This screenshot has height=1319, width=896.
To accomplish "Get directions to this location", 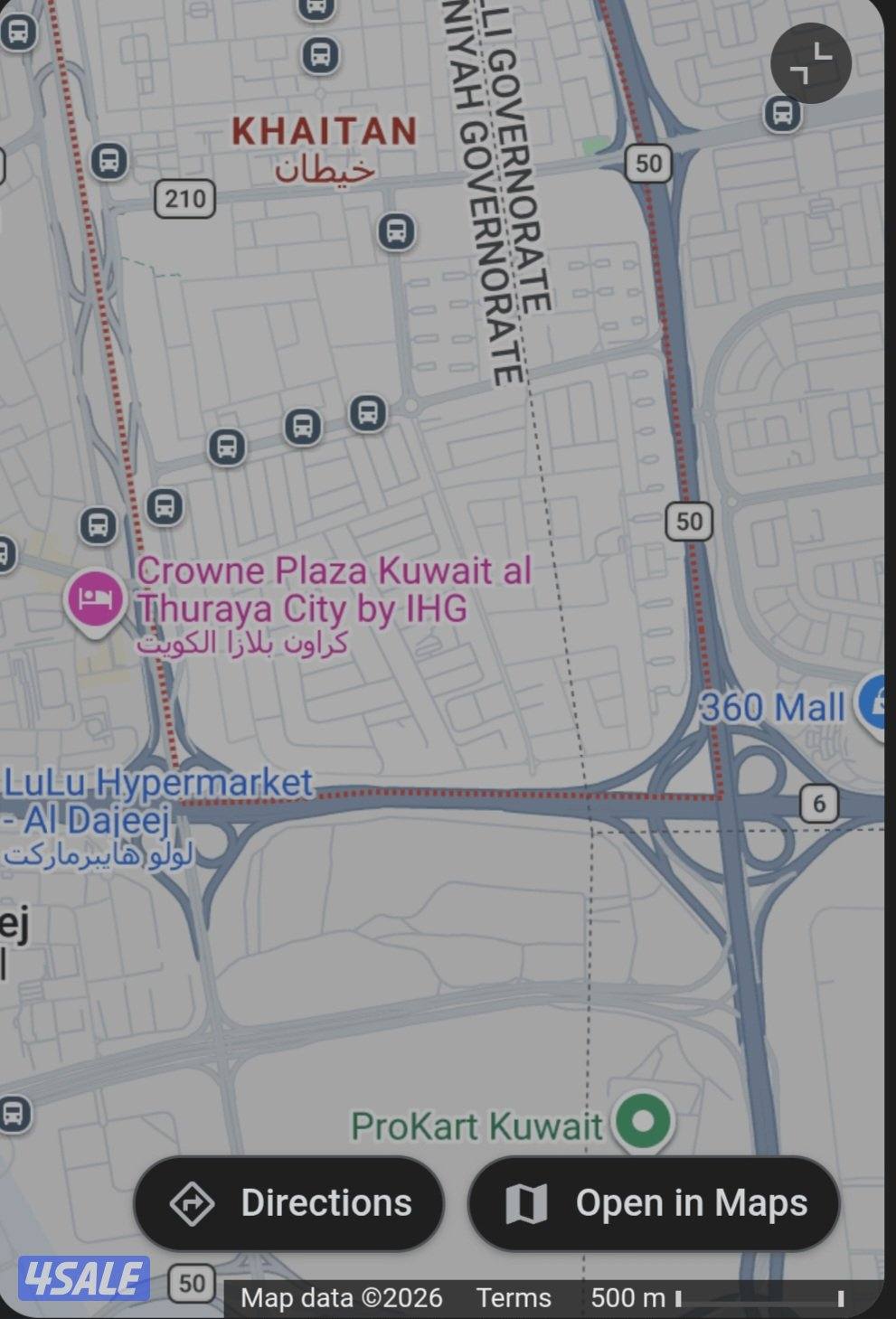I will click(x=289, y=1203).
